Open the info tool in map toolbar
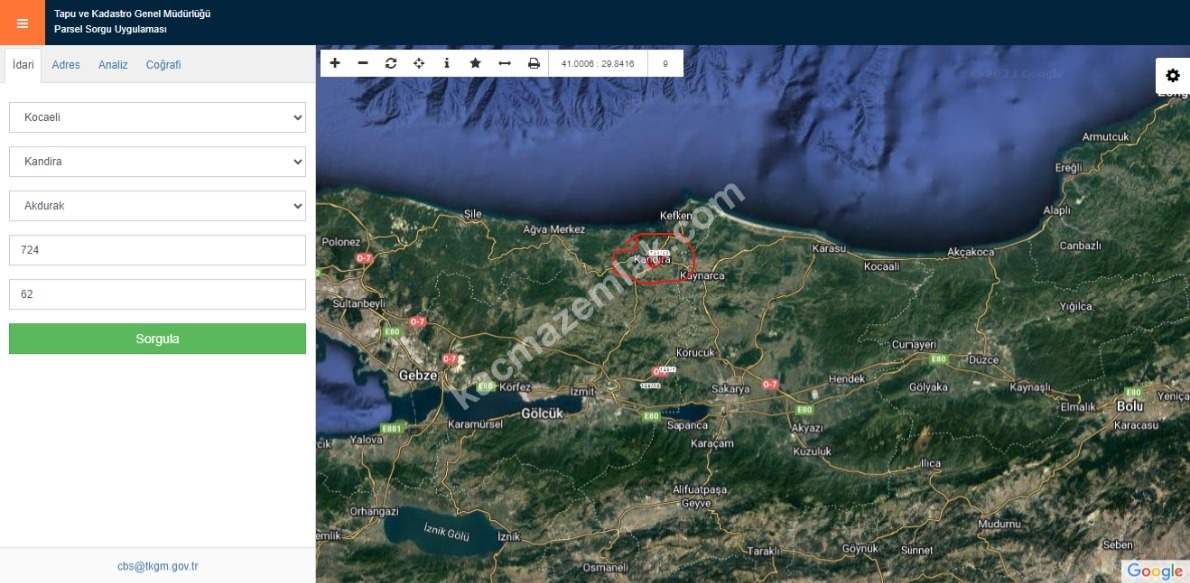The height and width of the screenshot is (583, 1190). click(x=447, y=63)
